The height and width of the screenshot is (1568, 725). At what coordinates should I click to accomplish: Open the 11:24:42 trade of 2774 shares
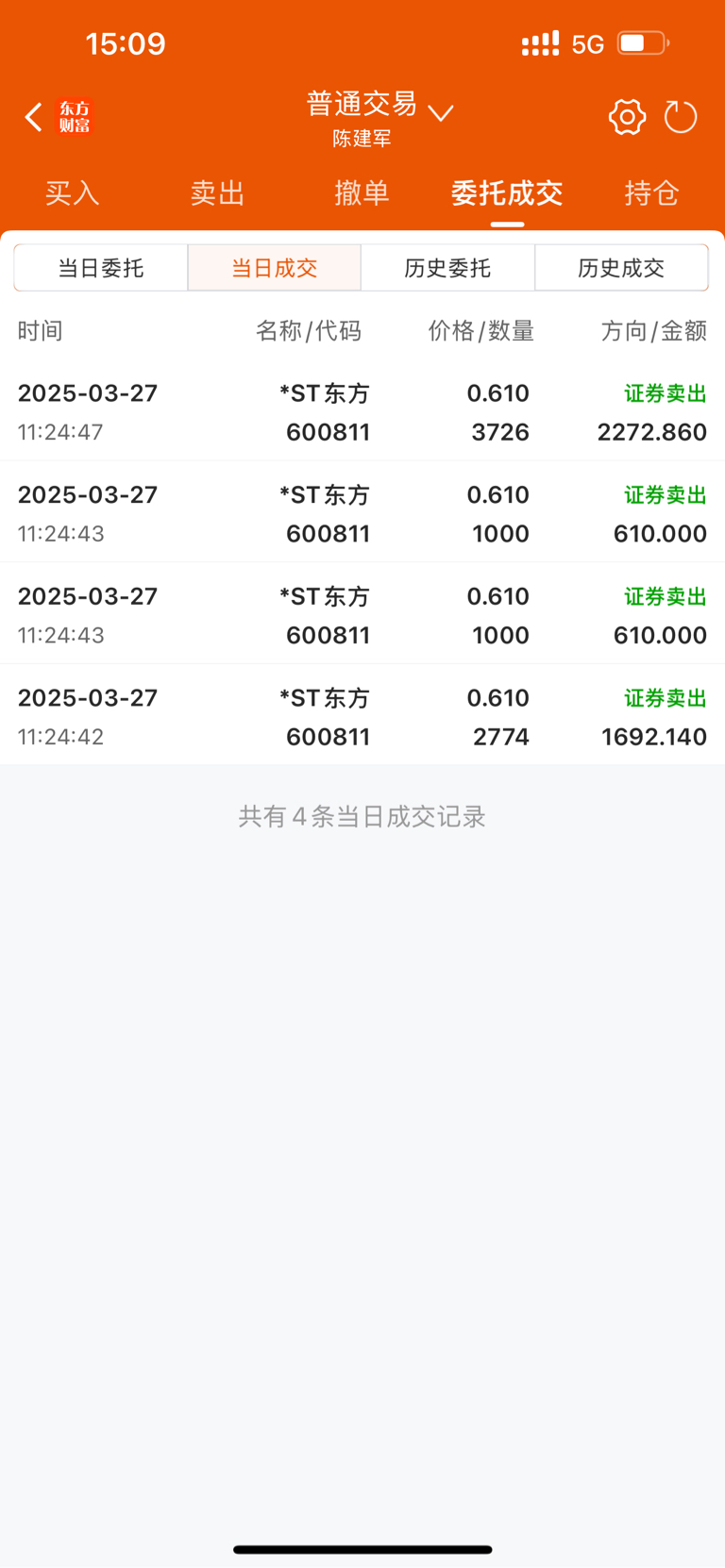pyautogui.click(x=362, y=717)
